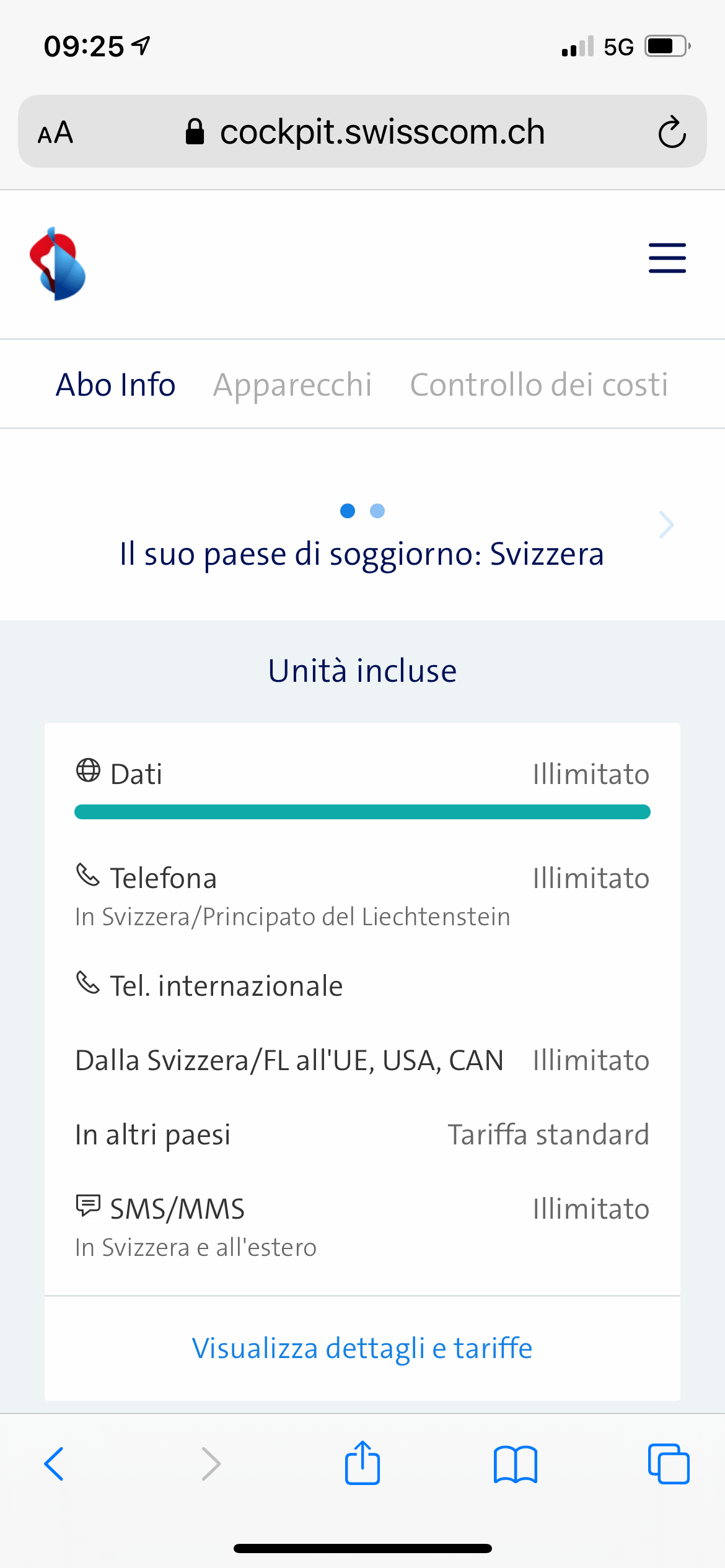This screenshot has width=725, height=1568.
Task: Go back in Safari
Action: coord(55,1464)
